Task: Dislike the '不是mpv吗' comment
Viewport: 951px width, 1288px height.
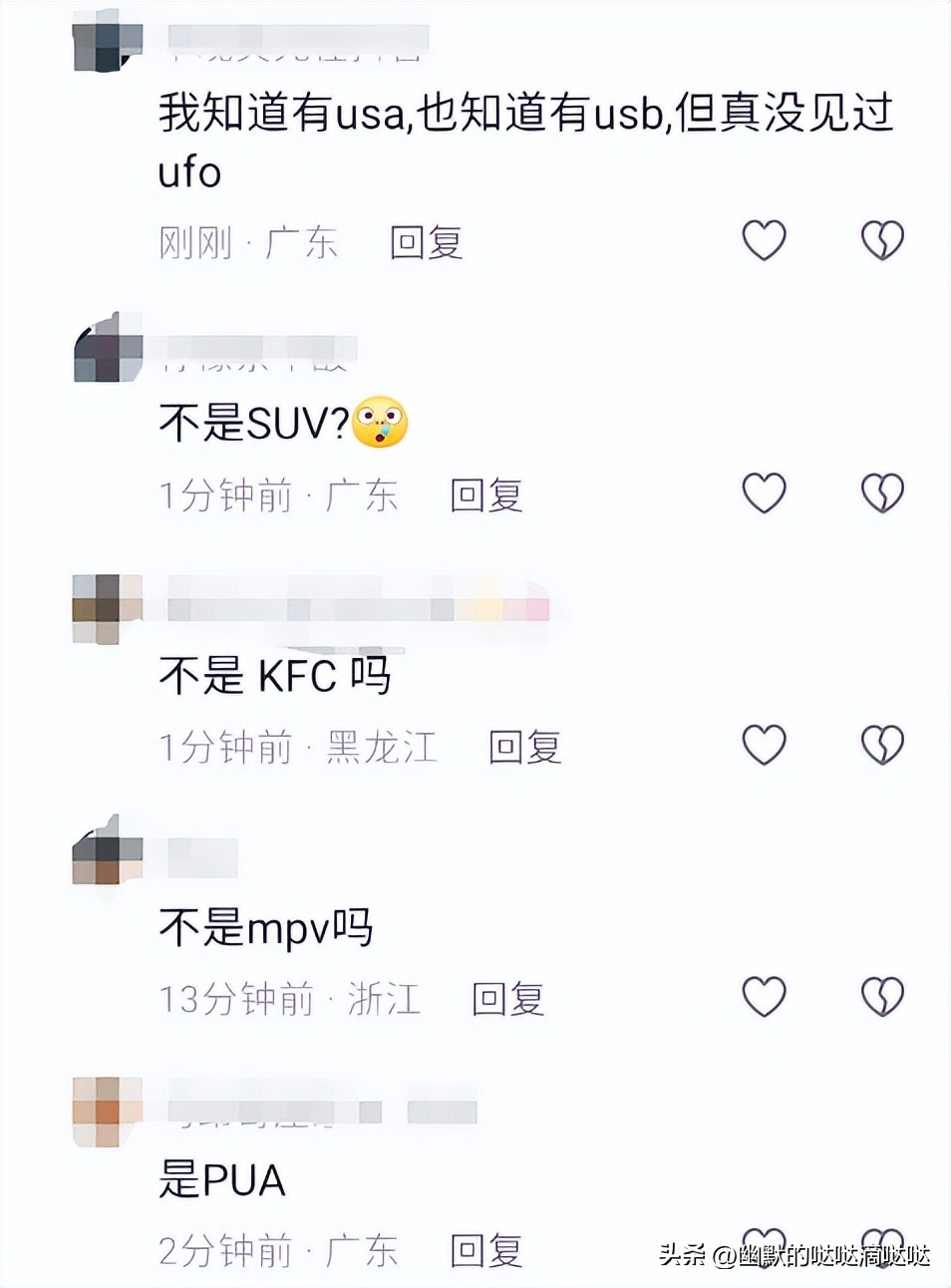Action: 882,997
